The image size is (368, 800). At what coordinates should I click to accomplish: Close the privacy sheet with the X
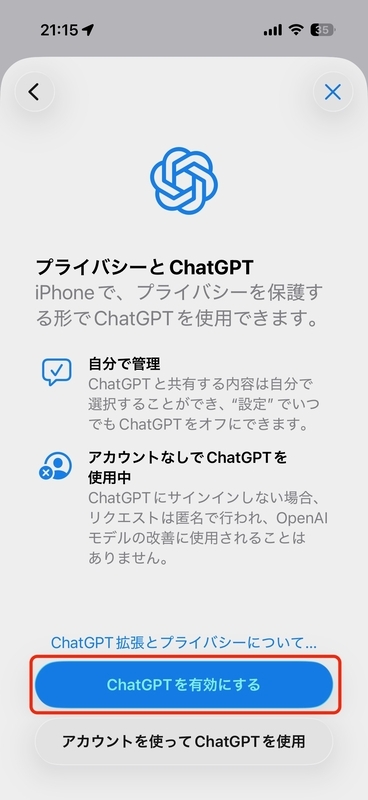click(333, 92)
